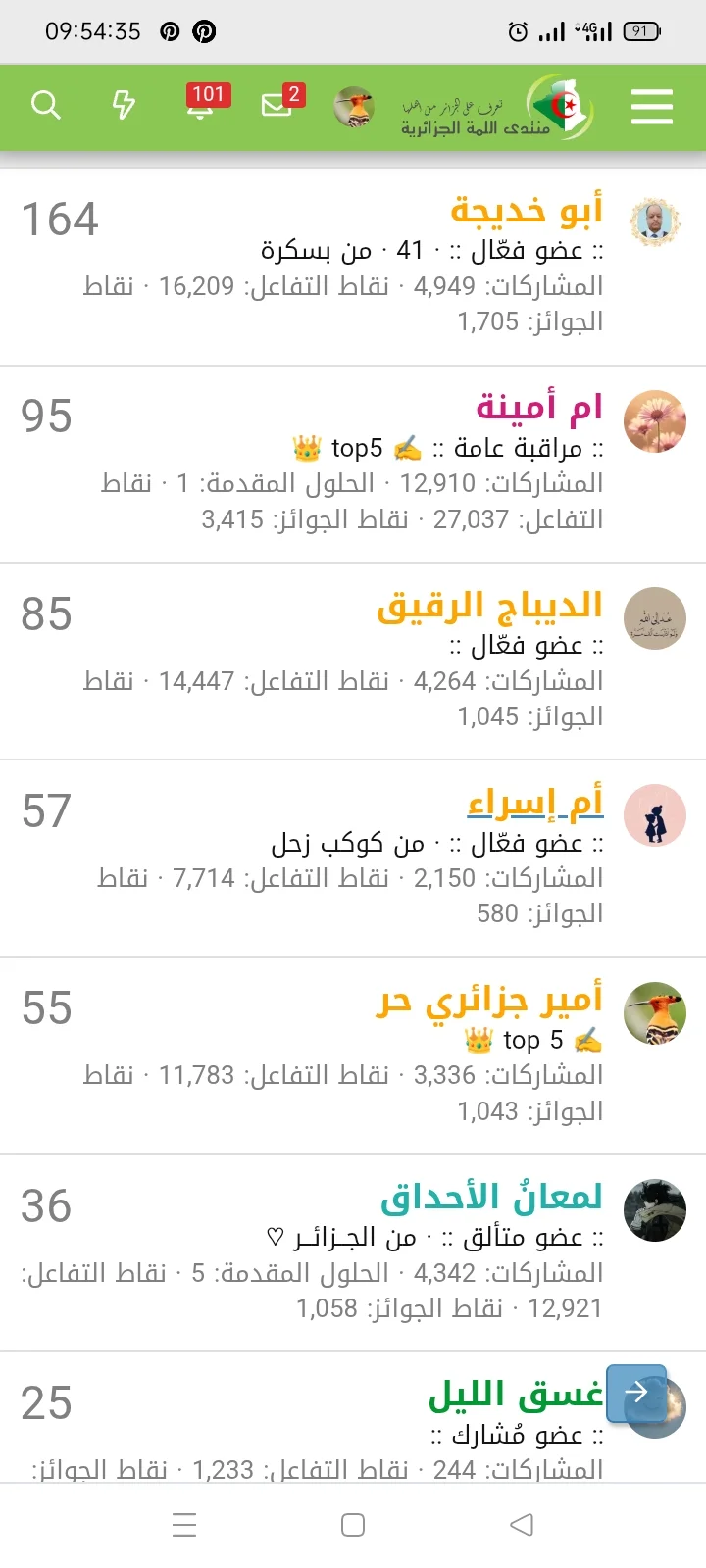Open the forum search icon
Screen dimensions: 706x1568
coord(46,106)
